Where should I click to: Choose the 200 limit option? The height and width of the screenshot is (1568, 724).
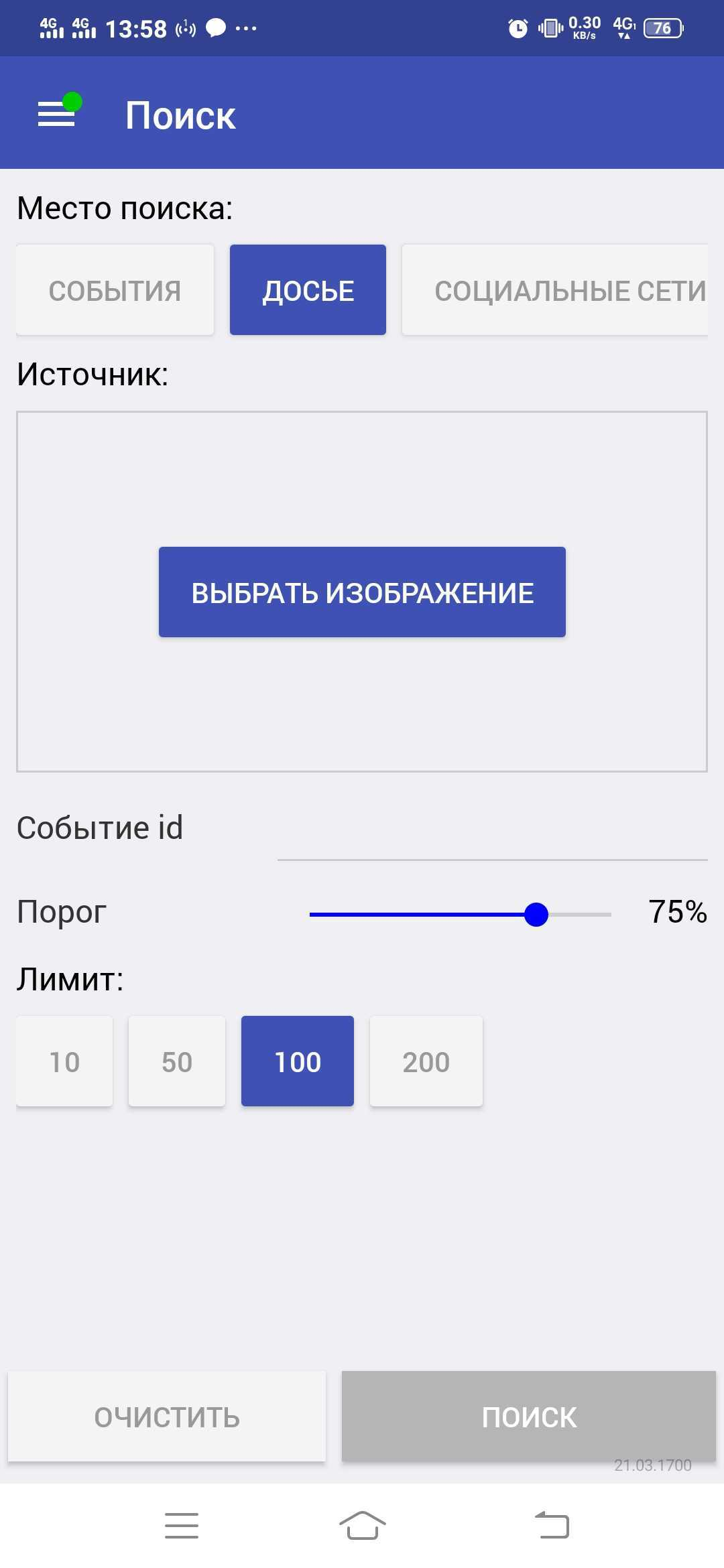click(426, 1061)
